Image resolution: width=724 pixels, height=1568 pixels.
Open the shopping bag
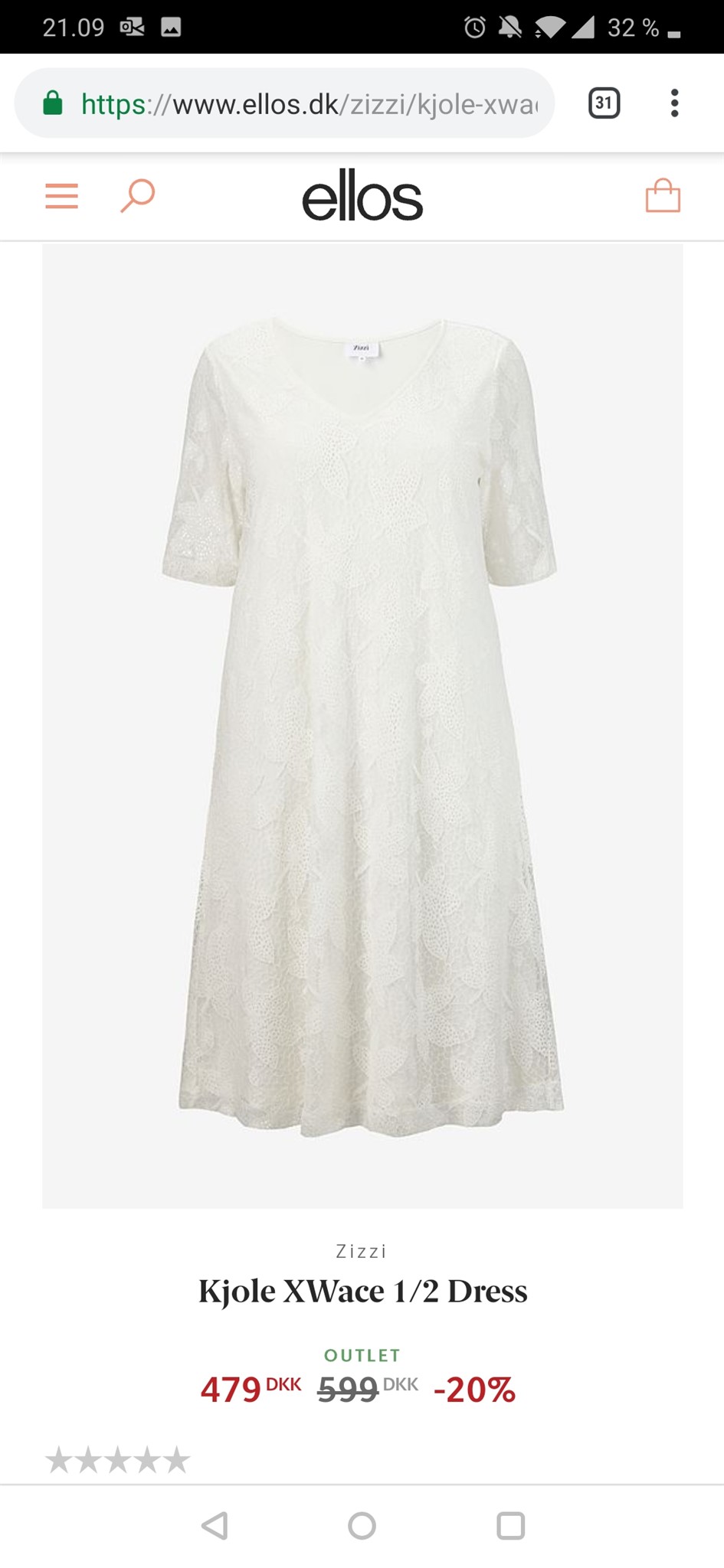(663, 196)
